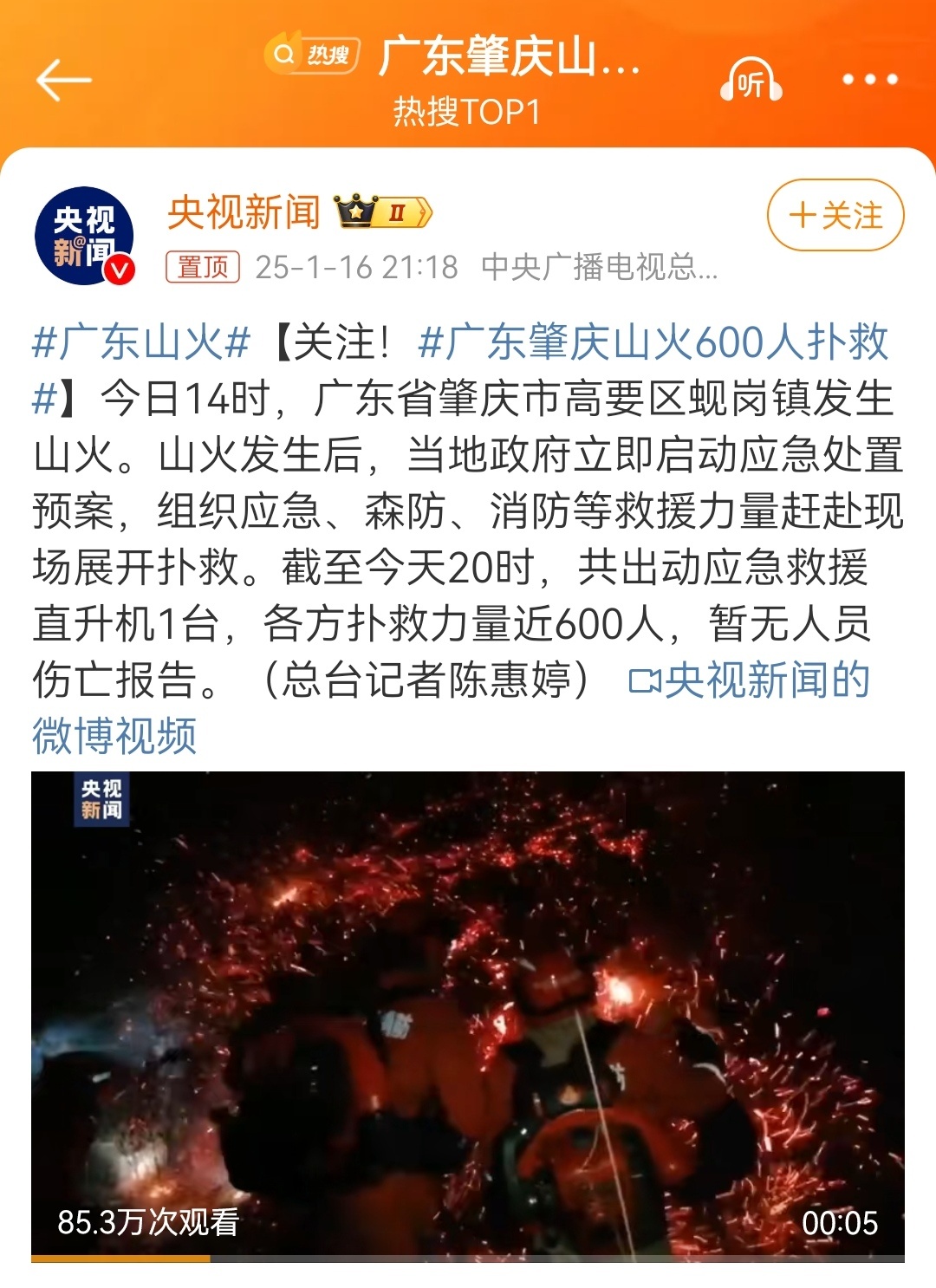Tap the 热搜 search pill
The width and height of the screenshot is (936, 1288).
click(x=313, y=55)
